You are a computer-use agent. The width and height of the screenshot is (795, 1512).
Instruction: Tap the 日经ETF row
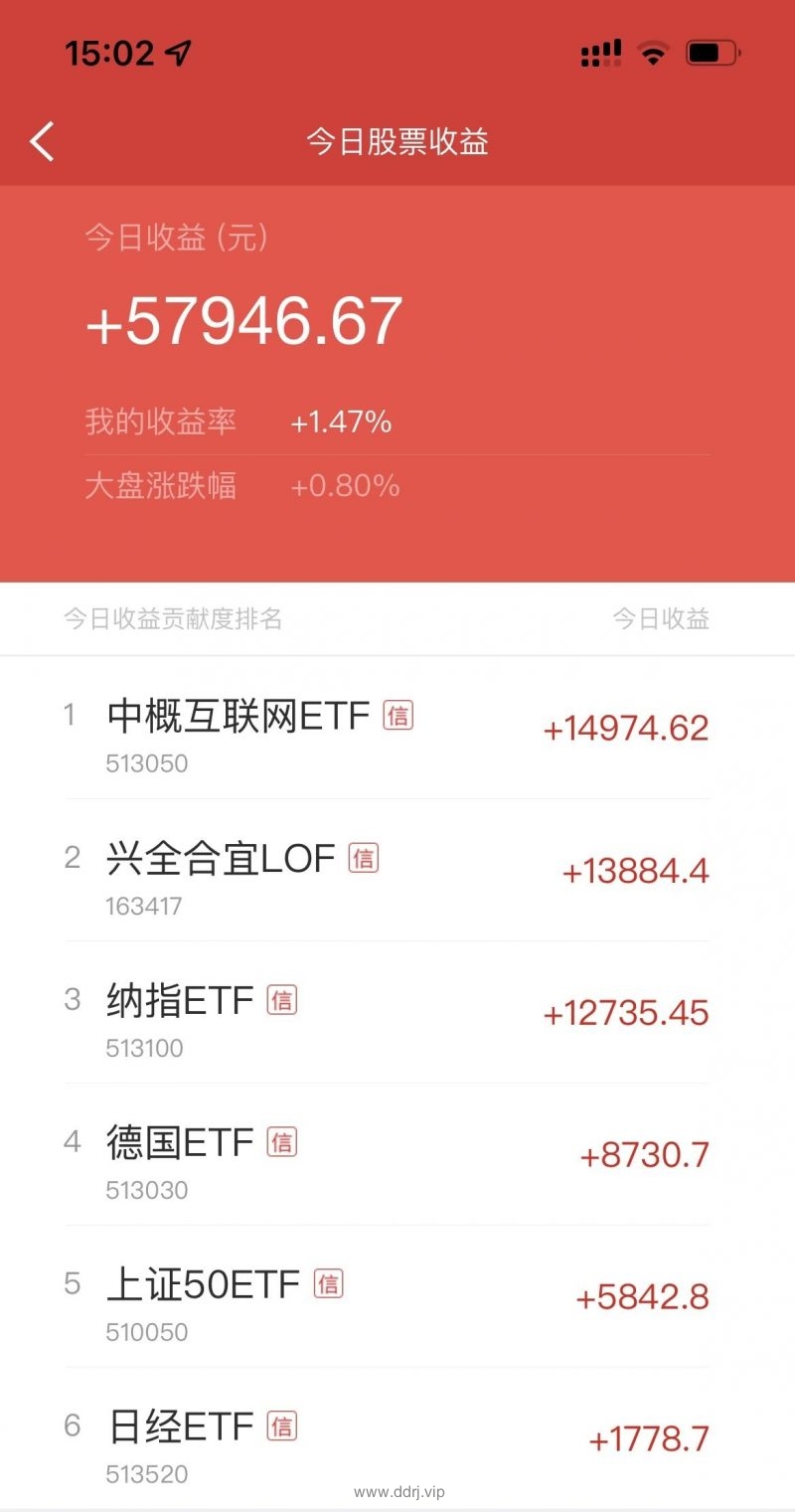397,1437
